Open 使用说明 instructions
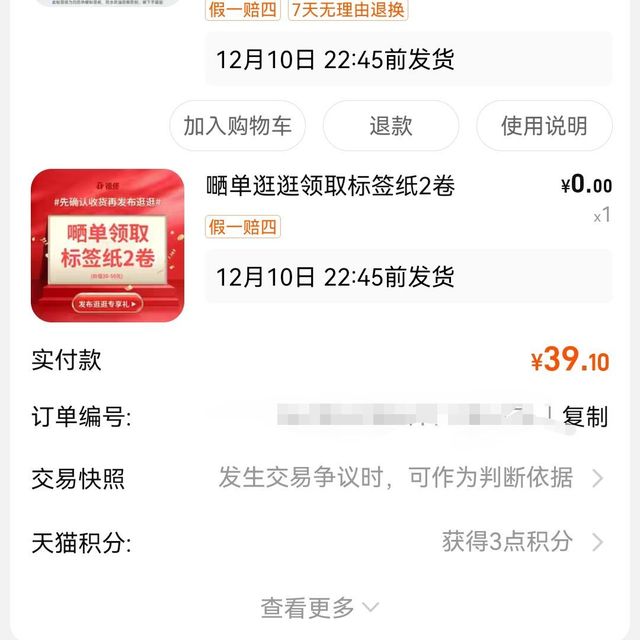640x640 pixels. [x=544, y=126]
